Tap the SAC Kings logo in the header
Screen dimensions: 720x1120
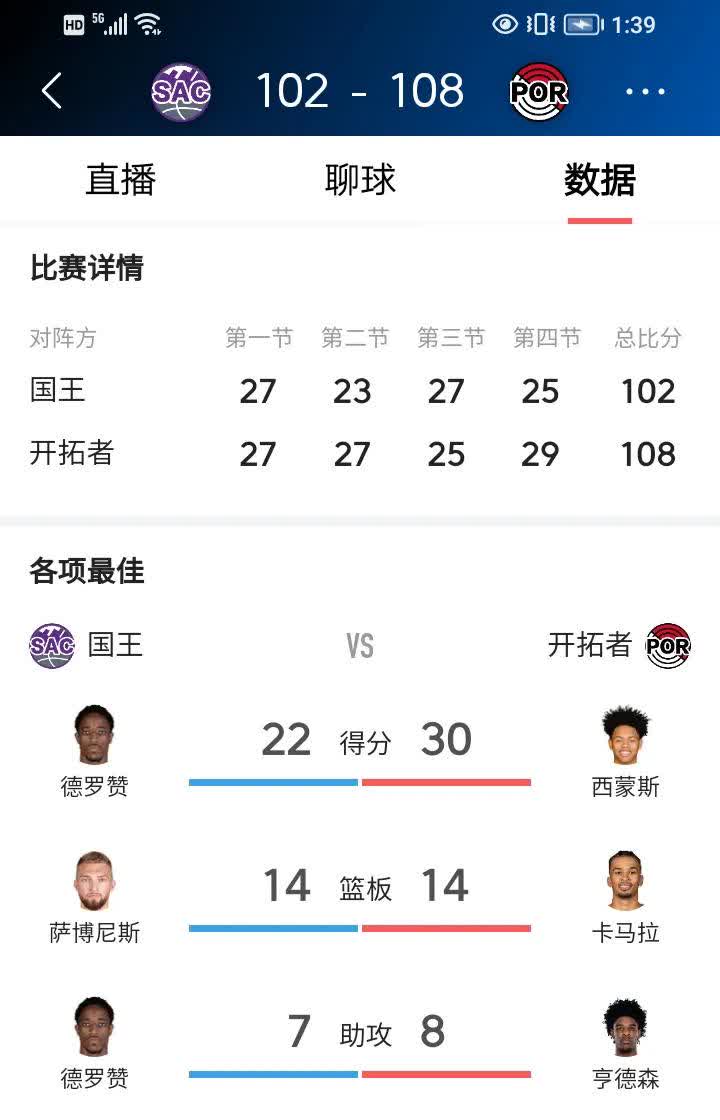click(x=182, y=91)
